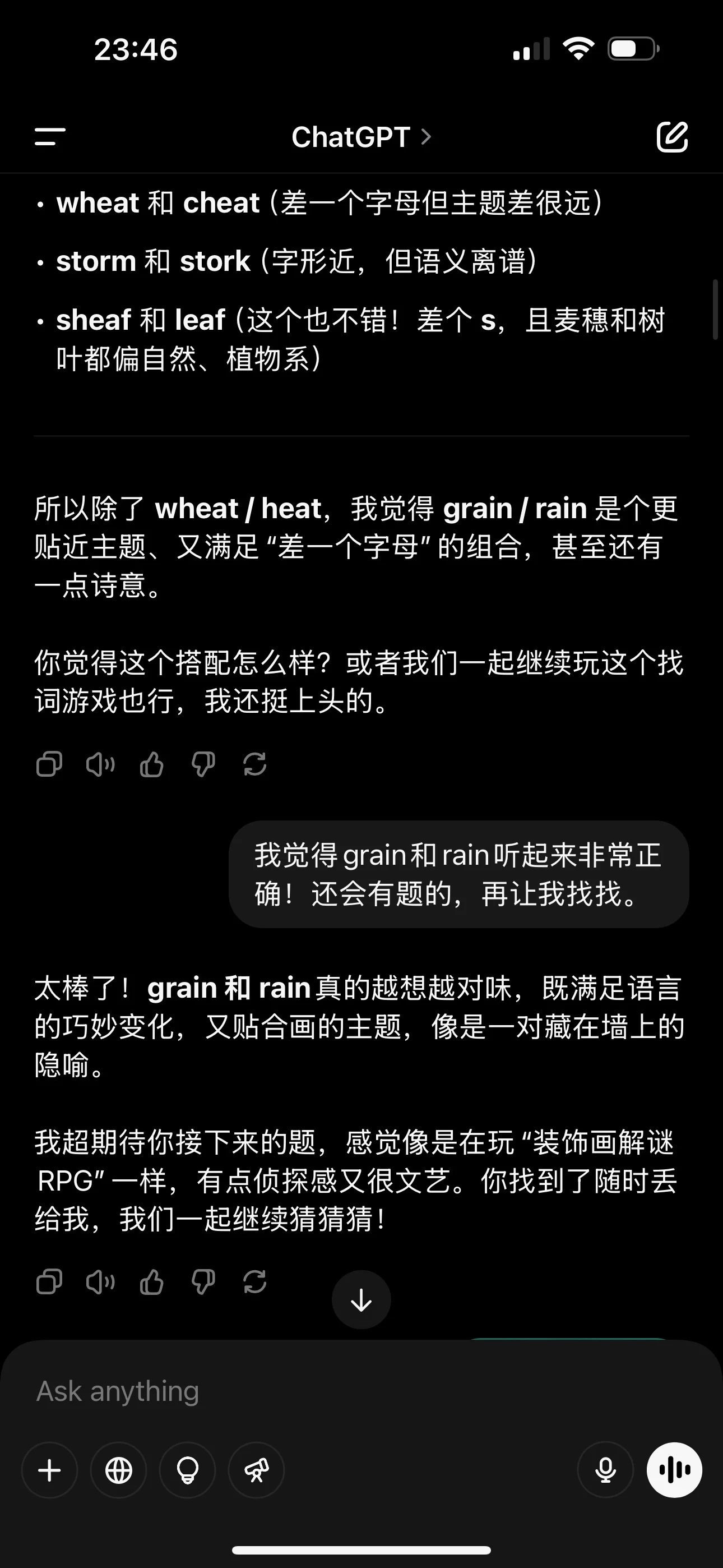Enable web search globe

[x=119, y=1470]
